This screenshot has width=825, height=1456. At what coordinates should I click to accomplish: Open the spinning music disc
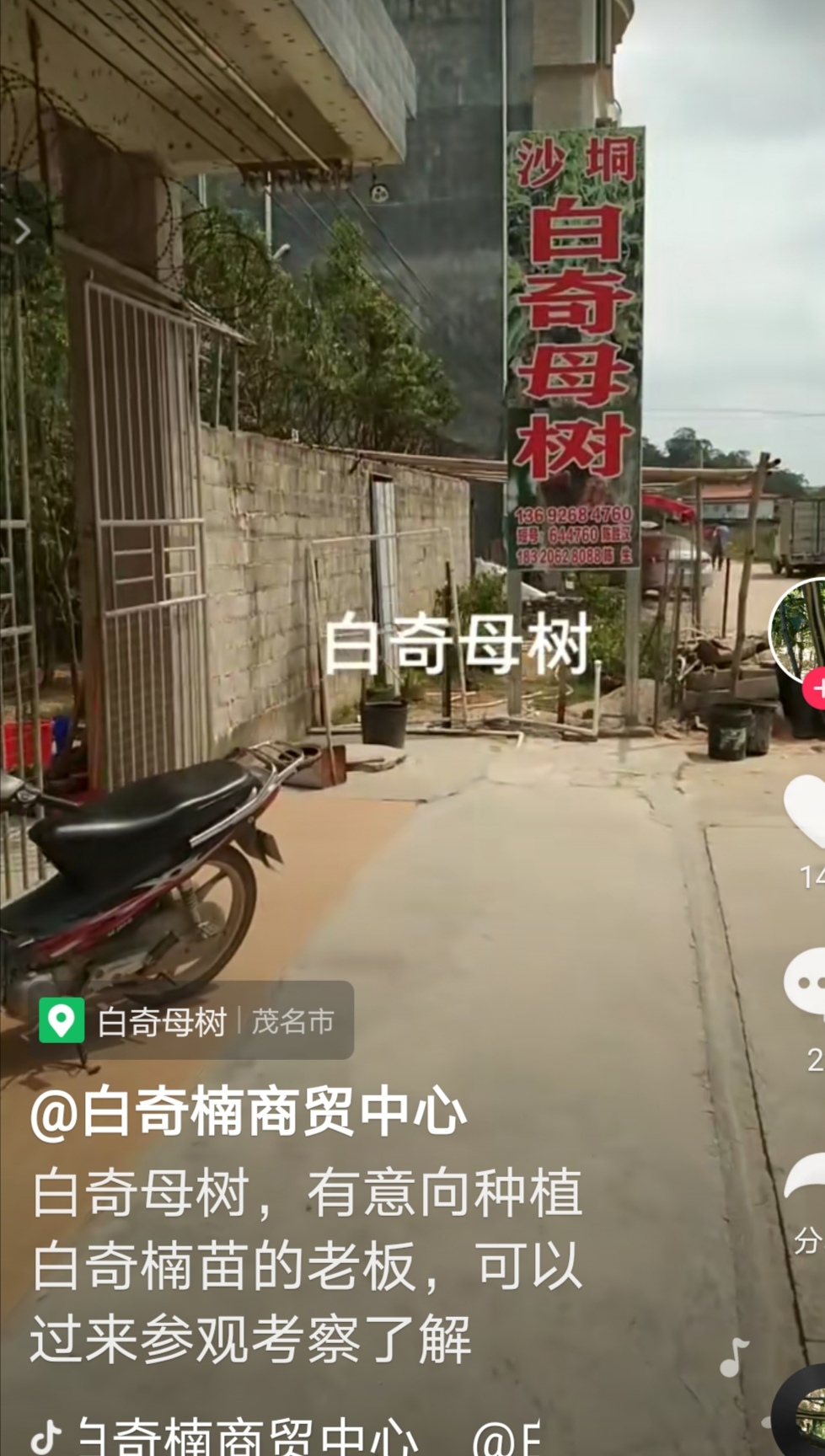click(806, 1412)
